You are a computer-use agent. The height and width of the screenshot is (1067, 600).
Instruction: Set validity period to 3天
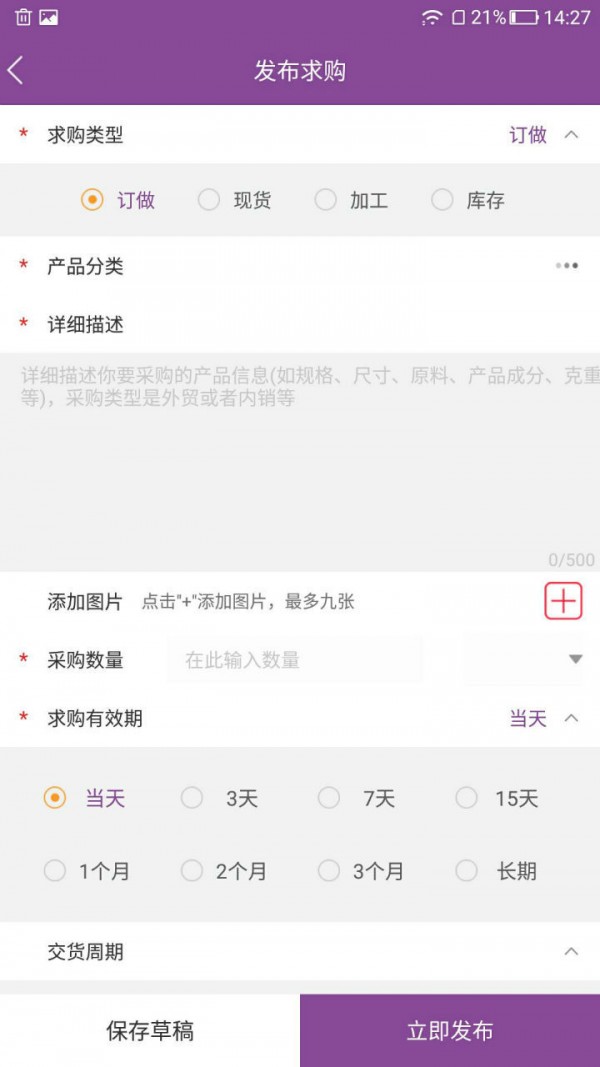click(220, 798)
